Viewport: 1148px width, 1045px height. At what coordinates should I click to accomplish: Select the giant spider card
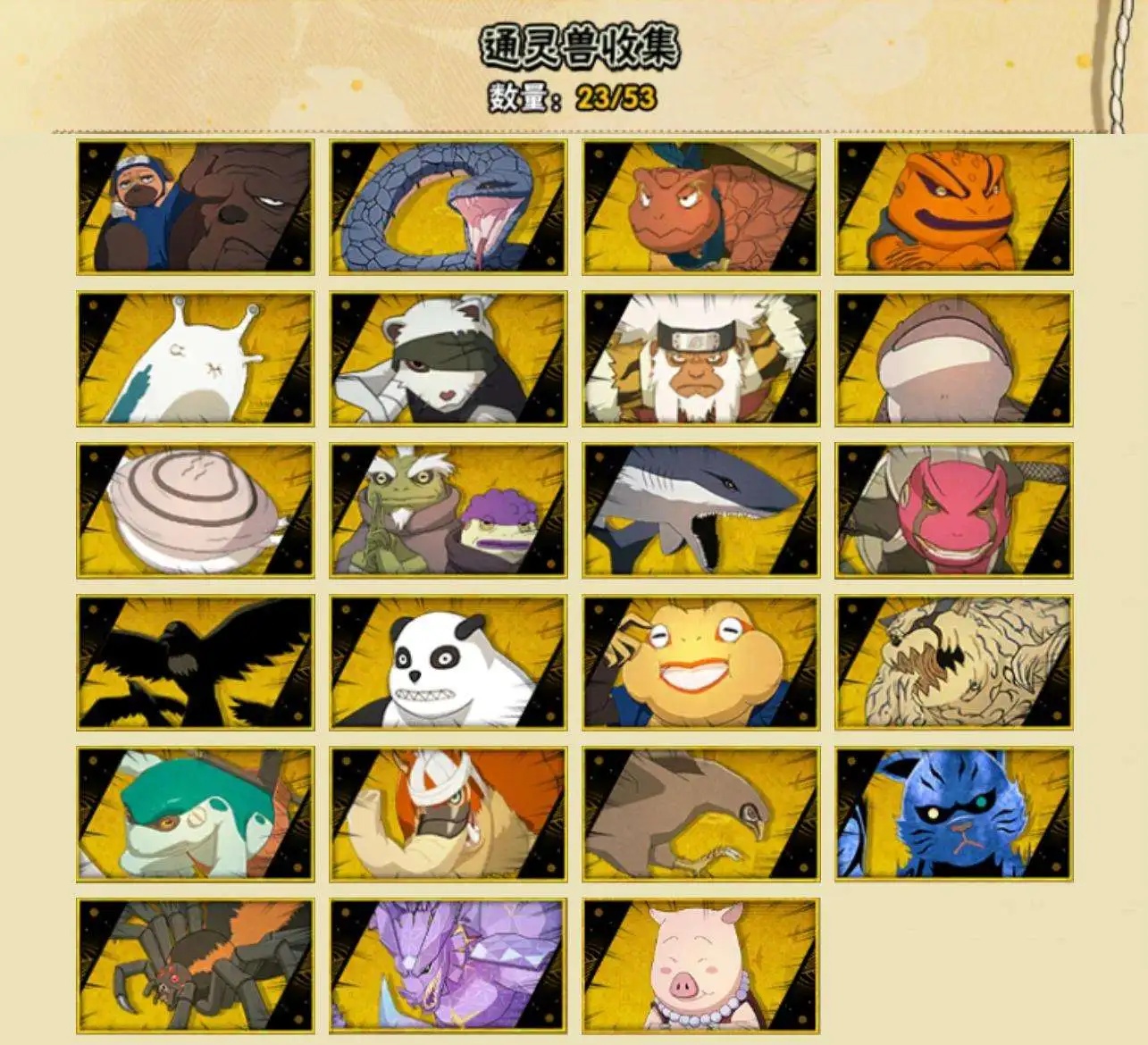click(x=195, y=966)
